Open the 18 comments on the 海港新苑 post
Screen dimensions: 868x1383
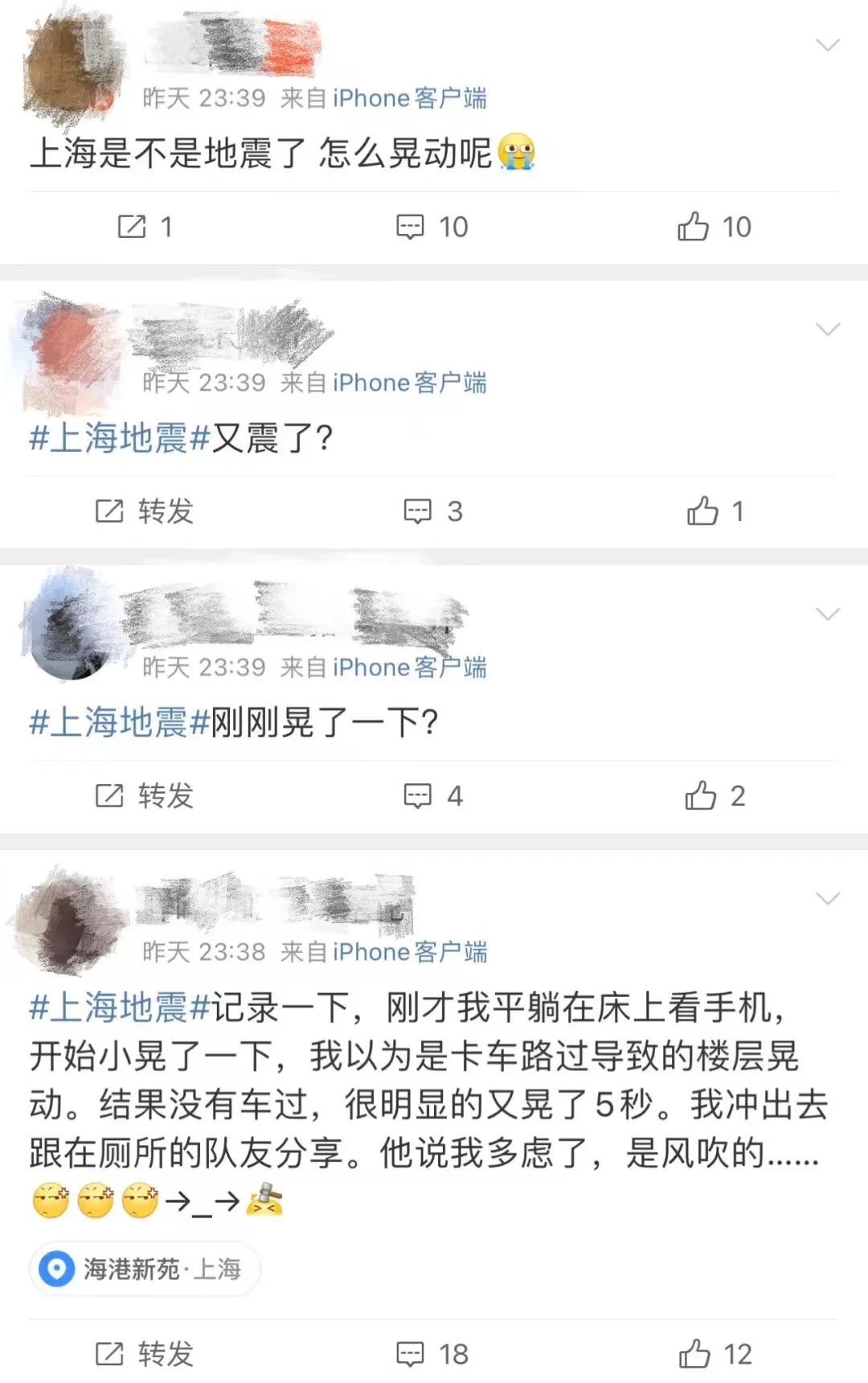[x=432, y=1354]
